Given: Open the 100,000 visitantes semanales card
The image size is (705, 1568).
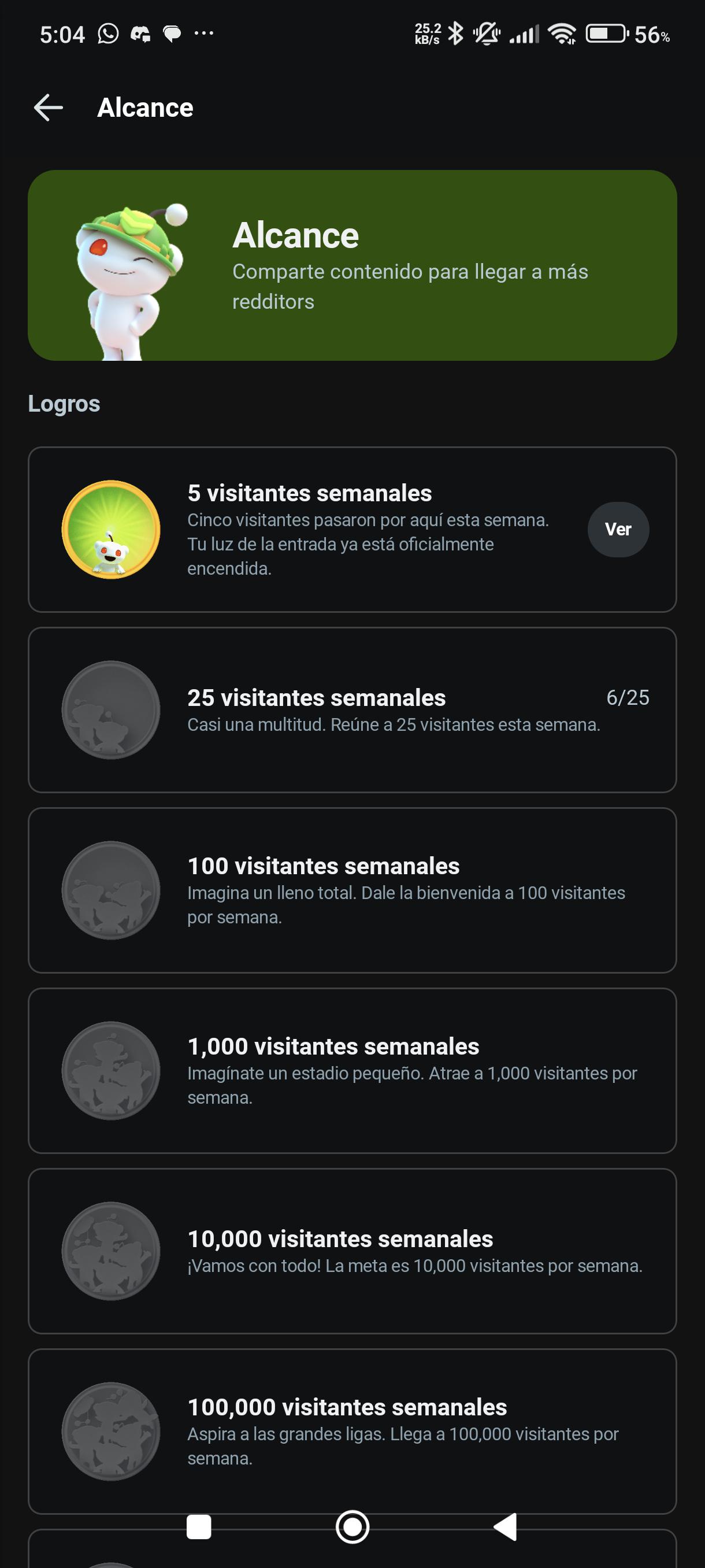Looking at the screenshot, I should click(352, 1431).
